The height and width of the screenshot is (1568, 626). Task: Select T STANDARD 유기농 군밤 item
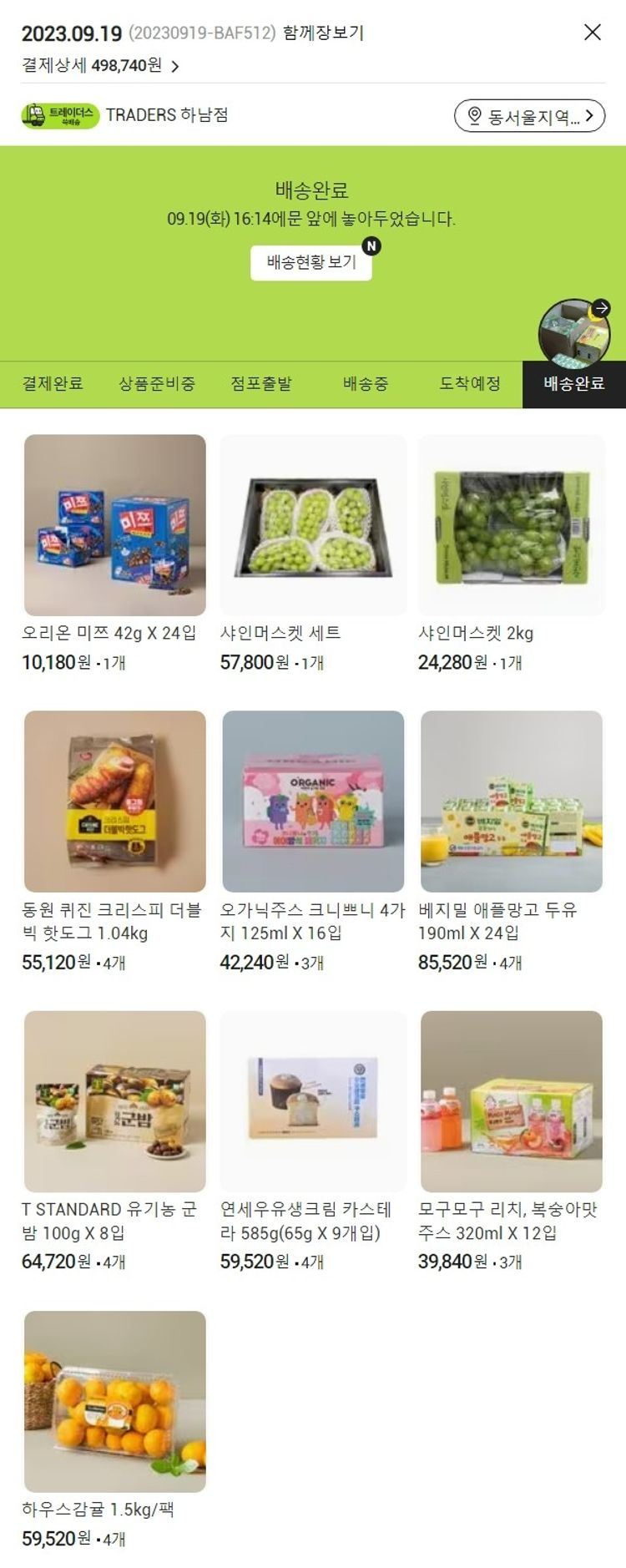click(114, 1101)
